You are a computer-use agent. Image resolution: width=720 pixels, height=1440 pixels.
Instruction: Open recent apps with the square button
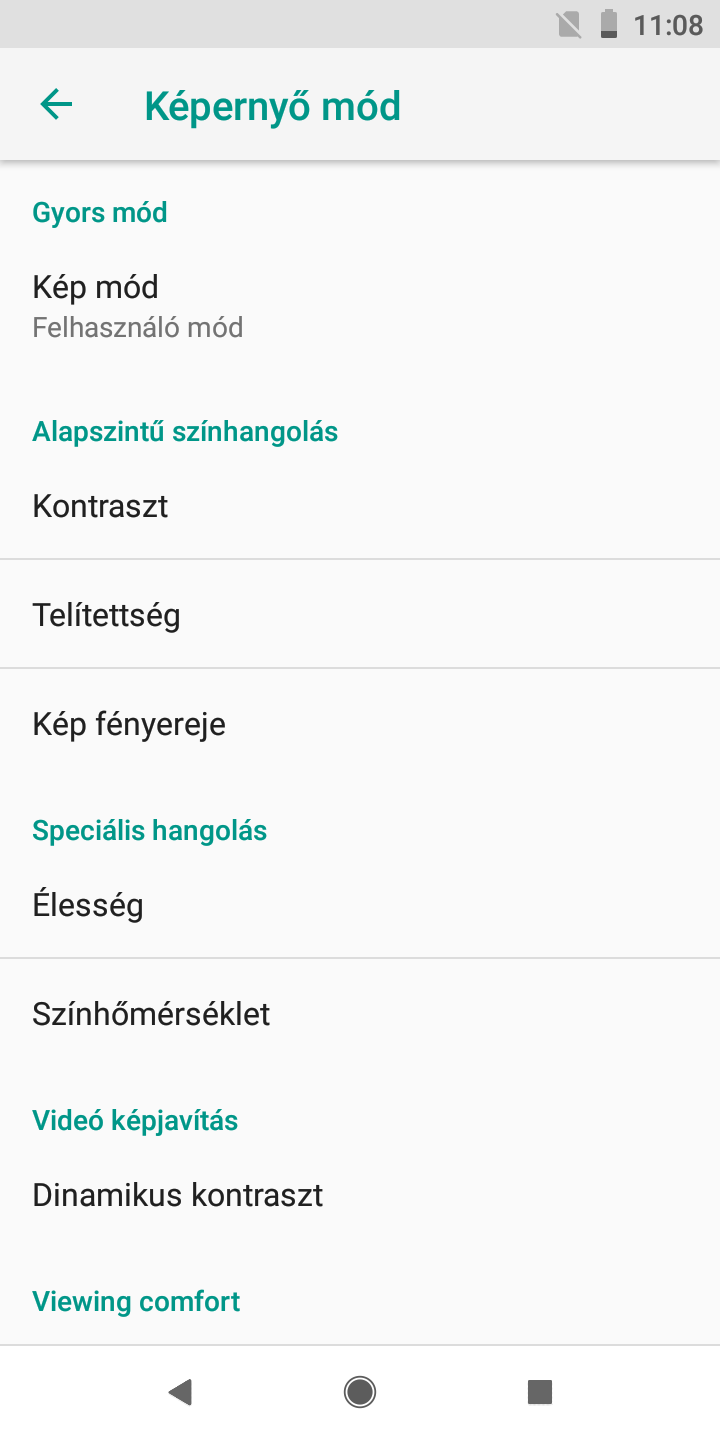540,1391
